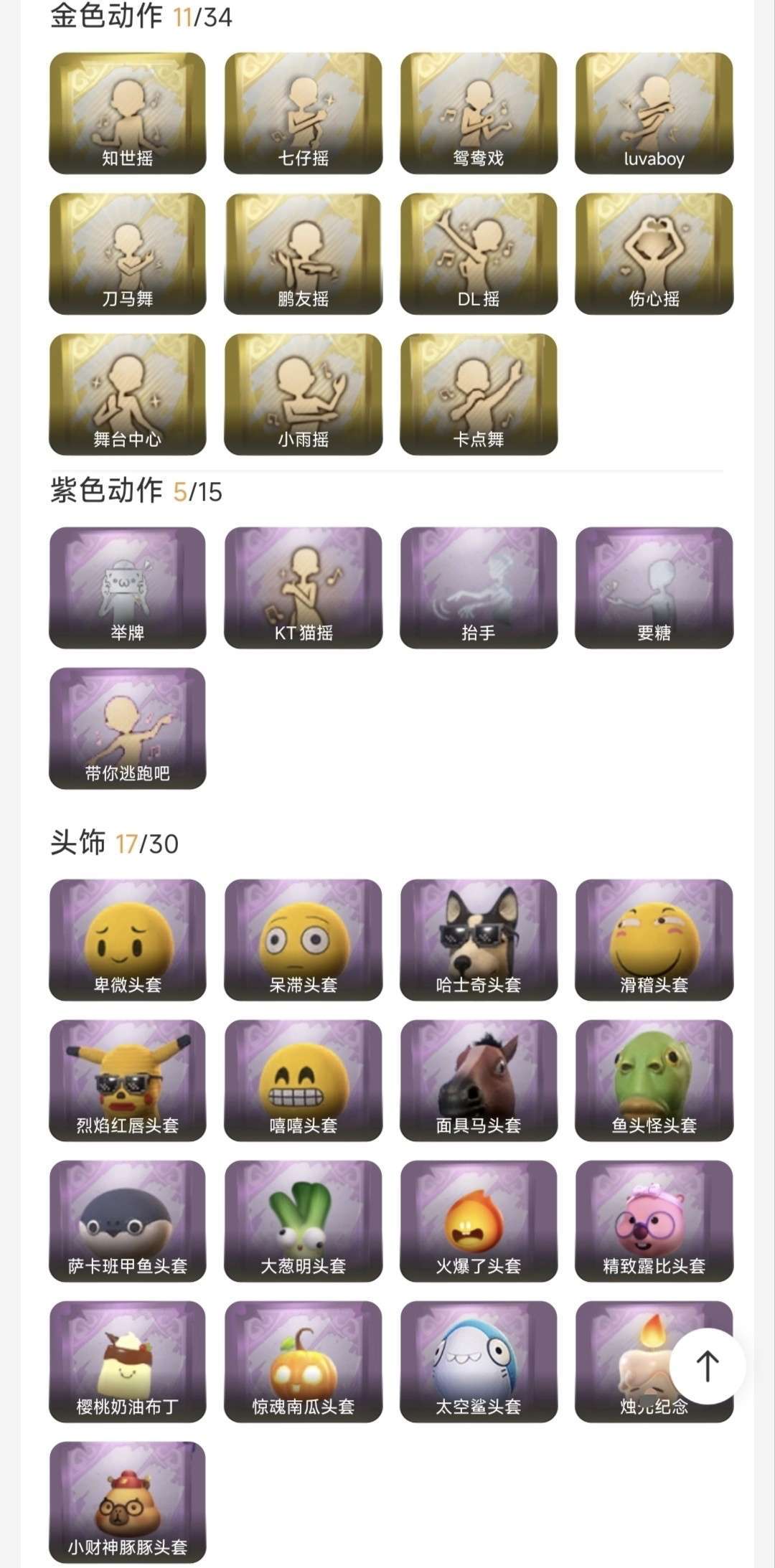View the 哈士奇头套 headwear tile

pos(479,940)
